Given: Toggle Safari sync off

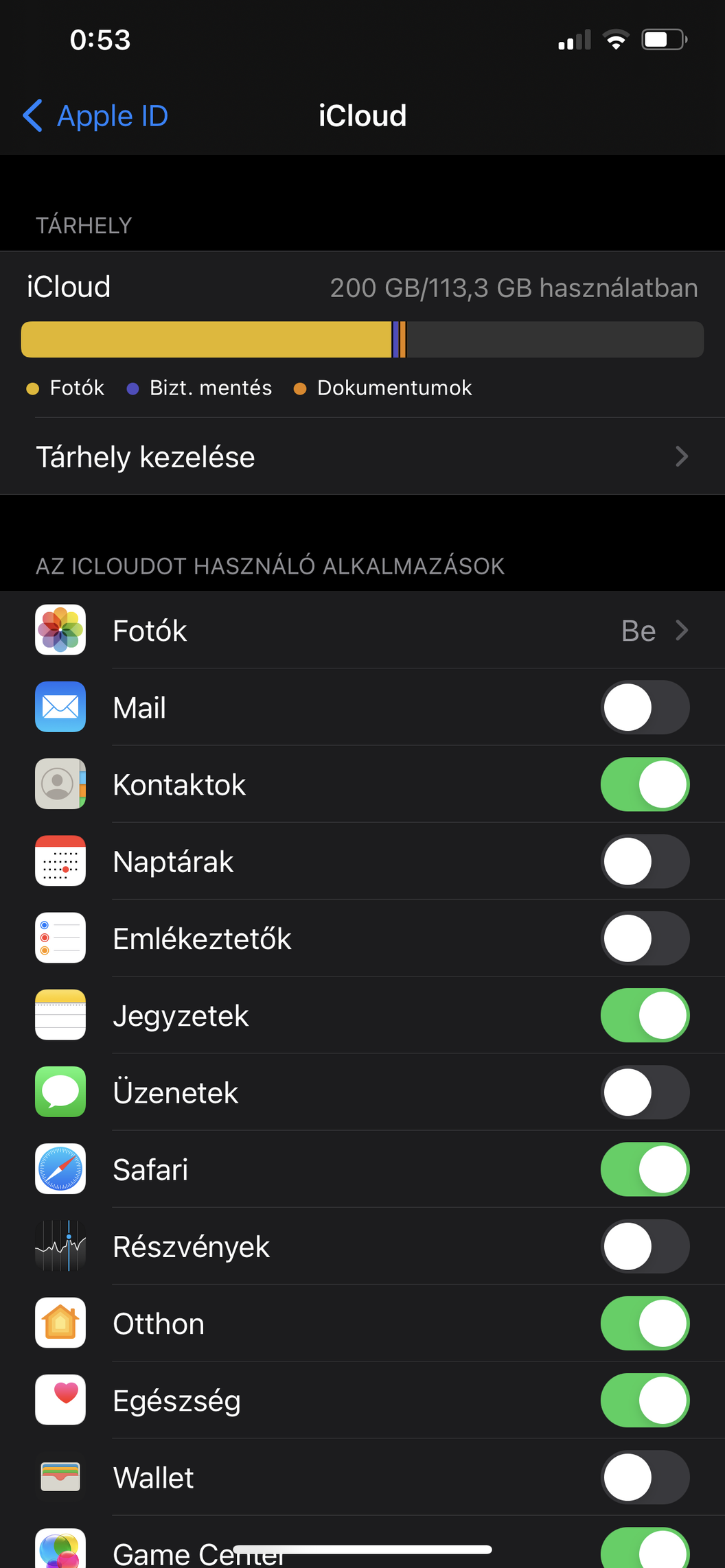Looking at the screenshot, I should coord(645,1169).
